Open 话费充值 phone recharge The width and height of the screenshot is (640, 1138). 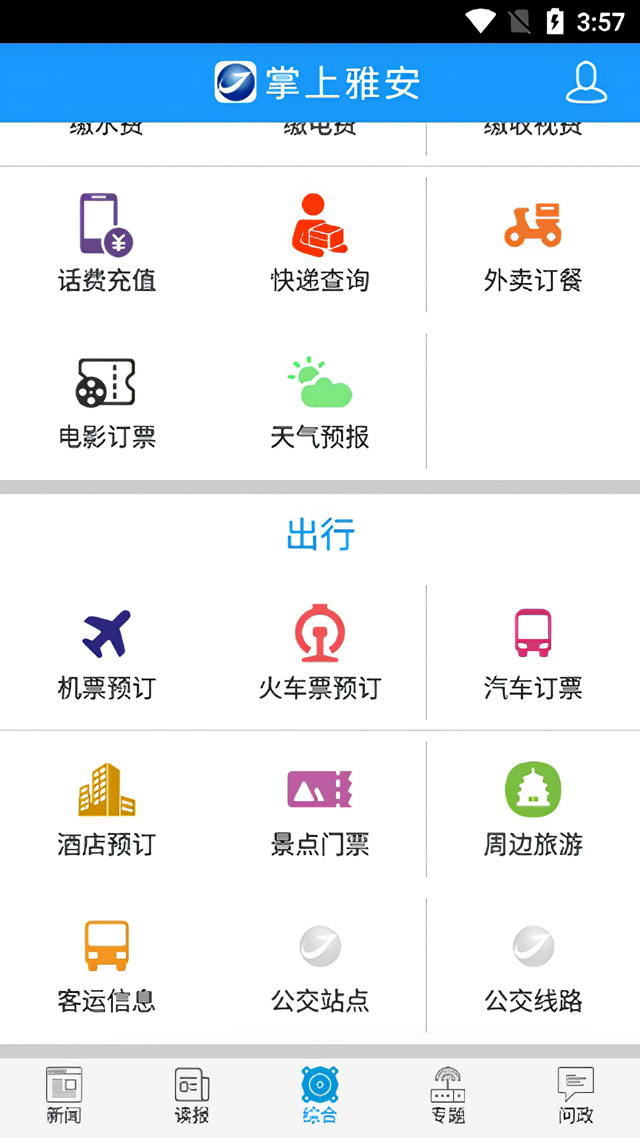click(107, 244)
